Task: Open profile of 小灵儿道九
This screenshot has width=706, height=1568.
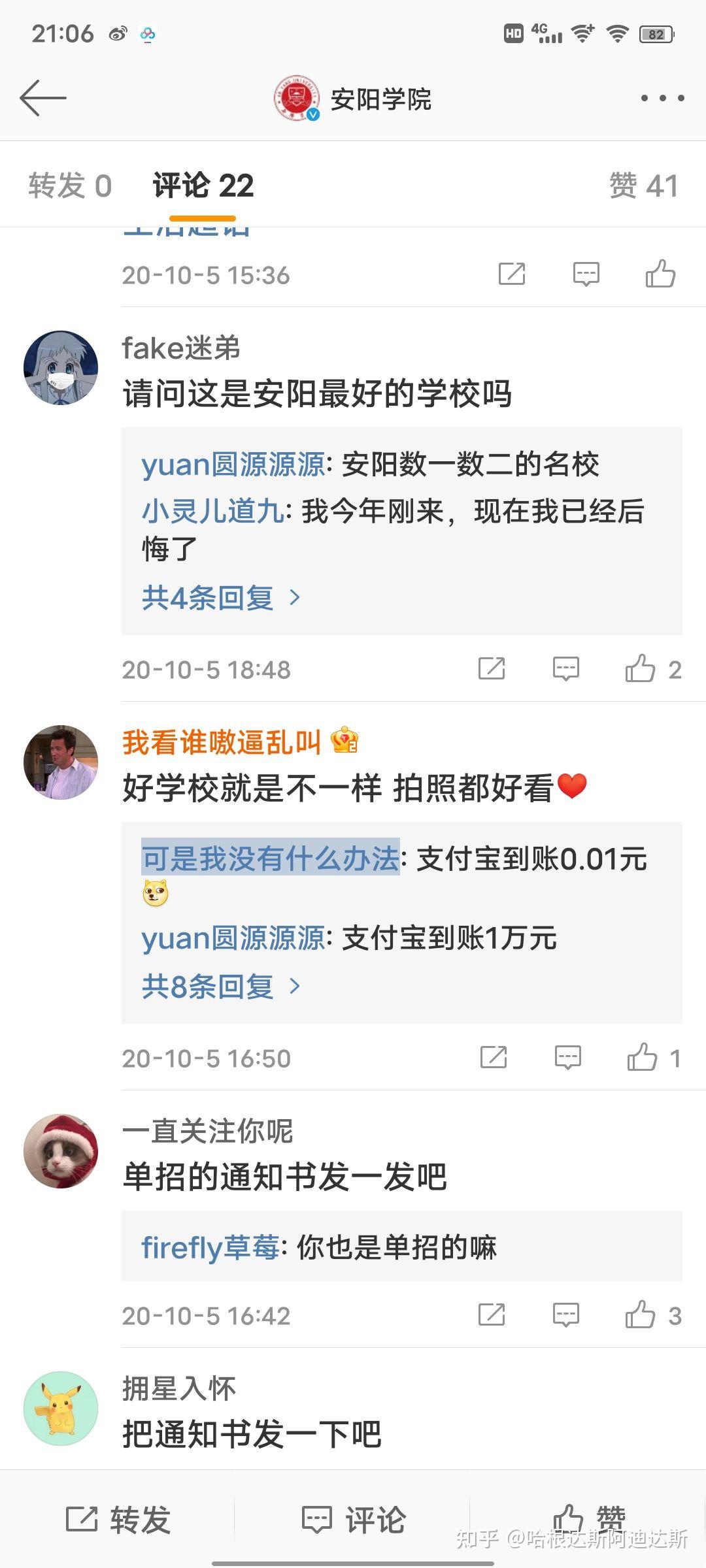Action: [212, 511]
